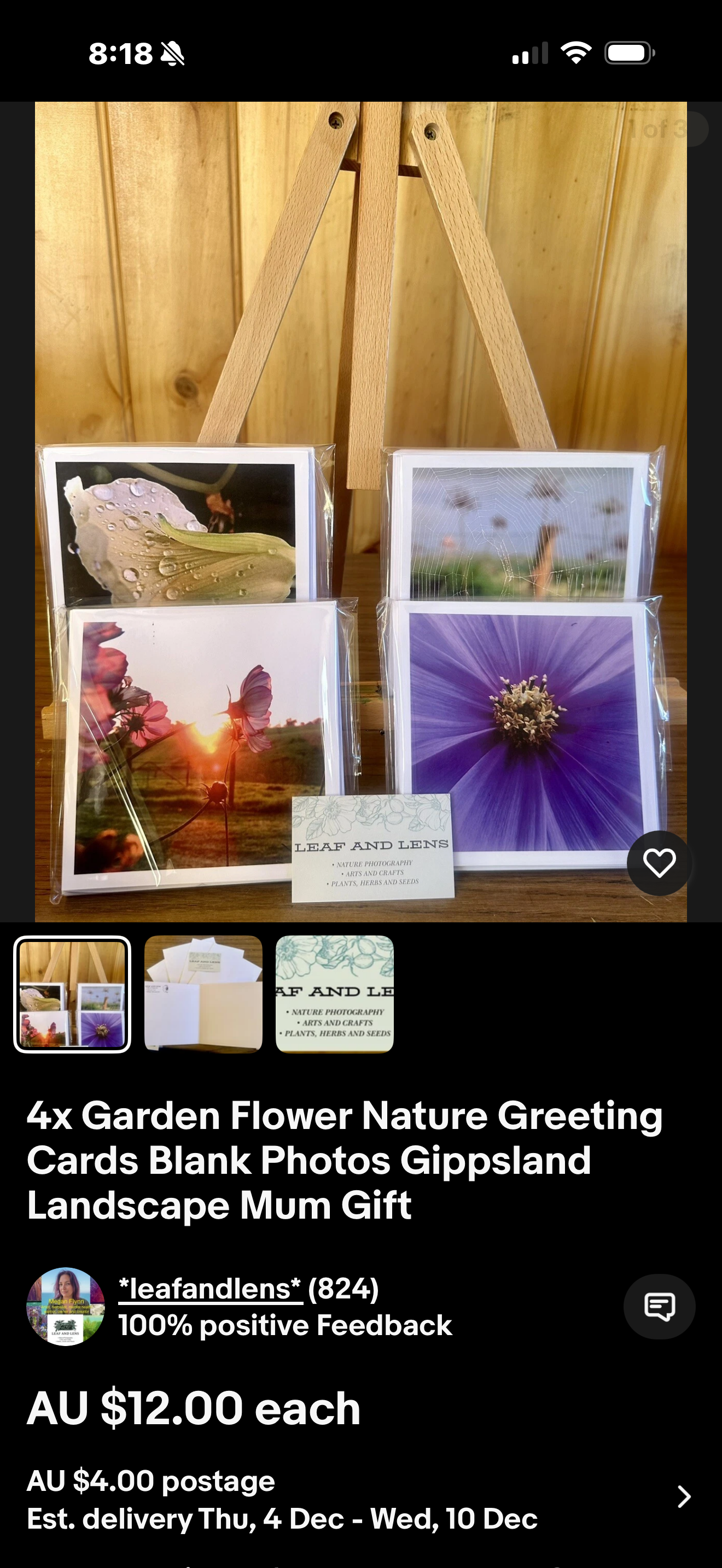View the second thumbnail showing blank envelopes
This screenshot has height=1568, width=722.
tap(203, 994)
